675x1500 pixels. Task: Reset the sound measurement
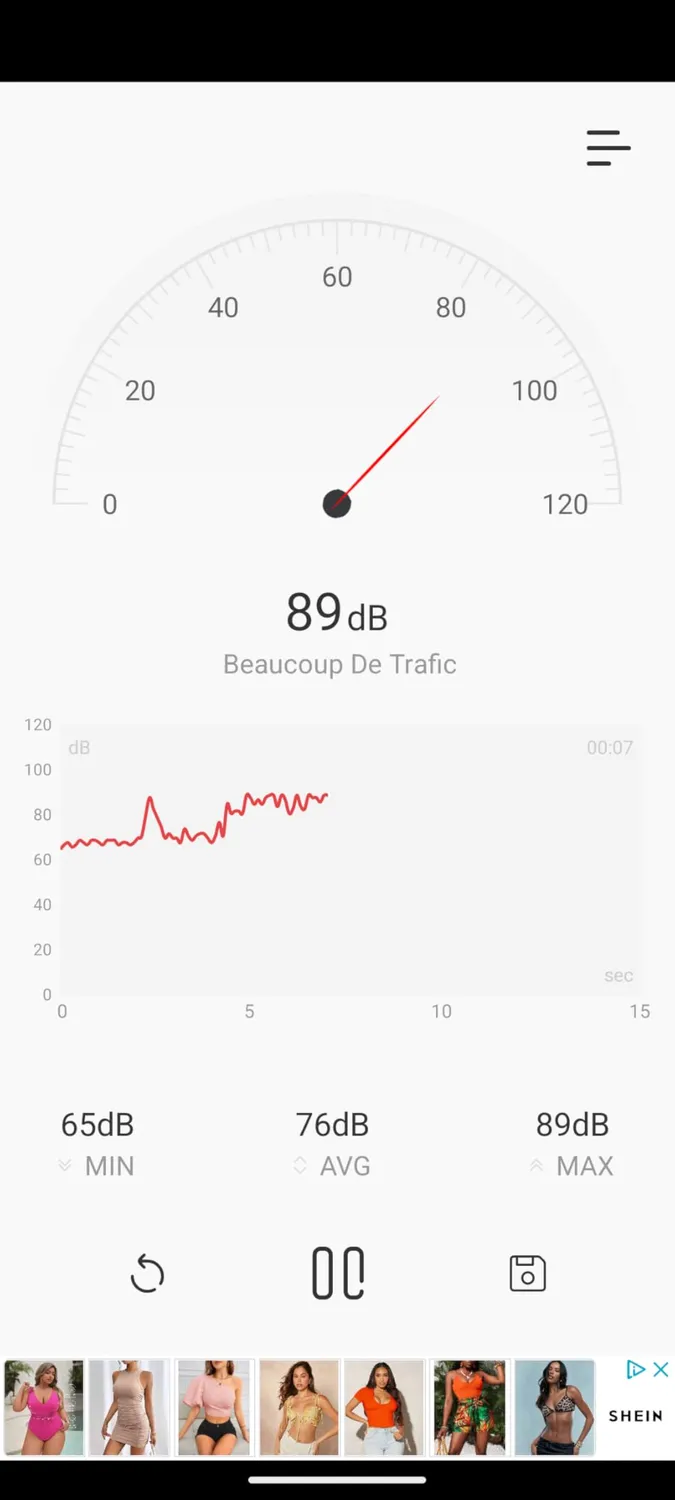tap(147, 1274)
